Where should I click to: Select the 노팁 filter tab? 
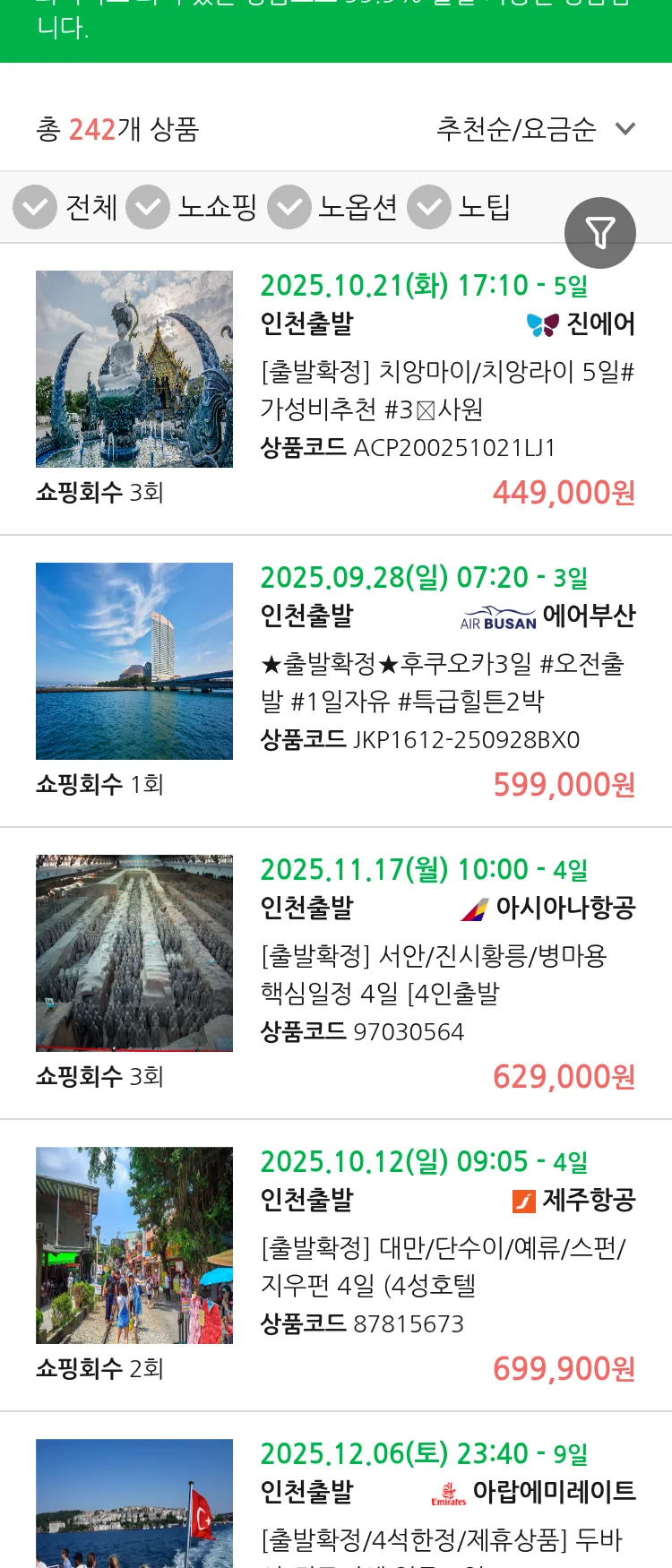[x=485, y=207]
